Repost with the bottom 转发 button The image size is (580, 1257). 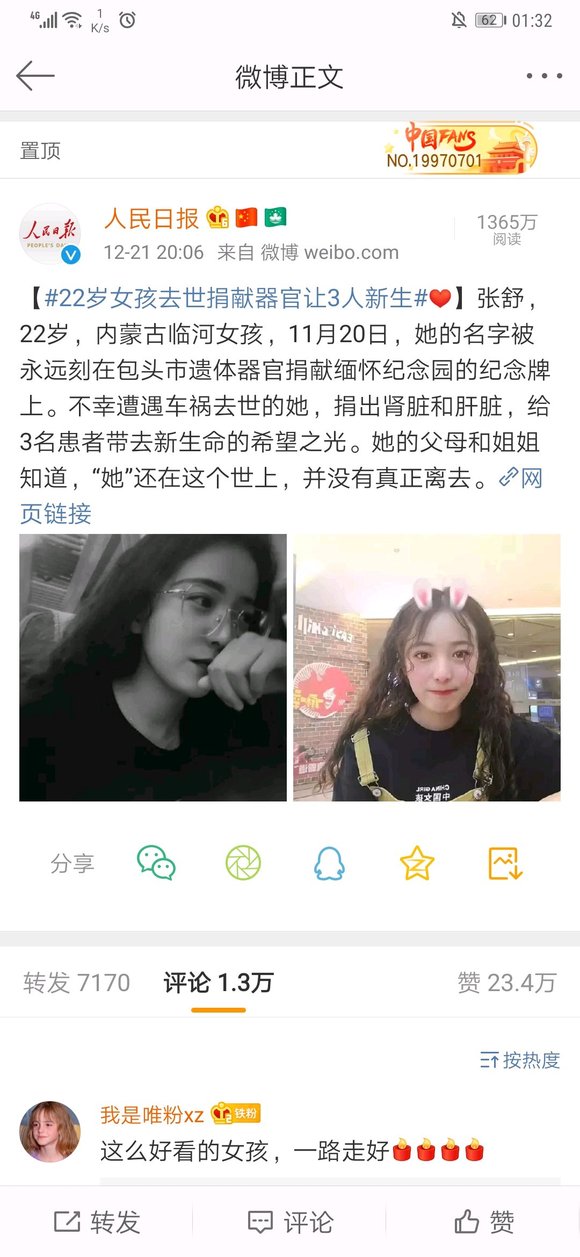pyautogui.click(x=97, y=1222)
